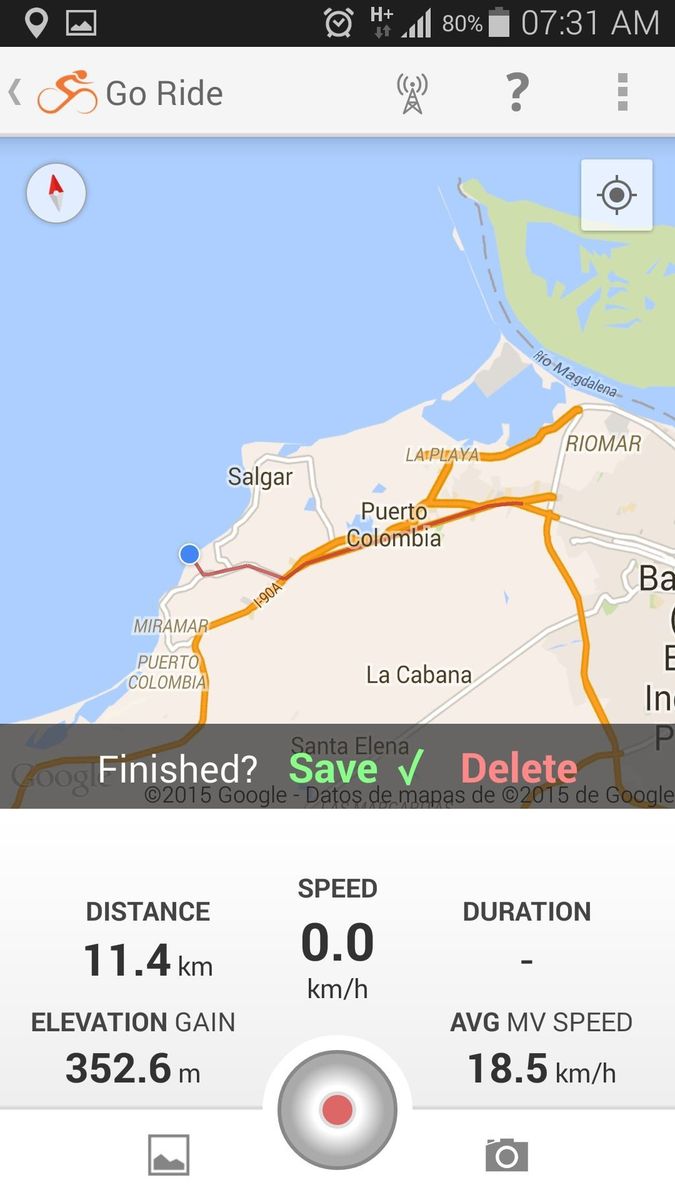Save the finished ride
This screenshot has width=675, height=1200.
click(357, 768)
